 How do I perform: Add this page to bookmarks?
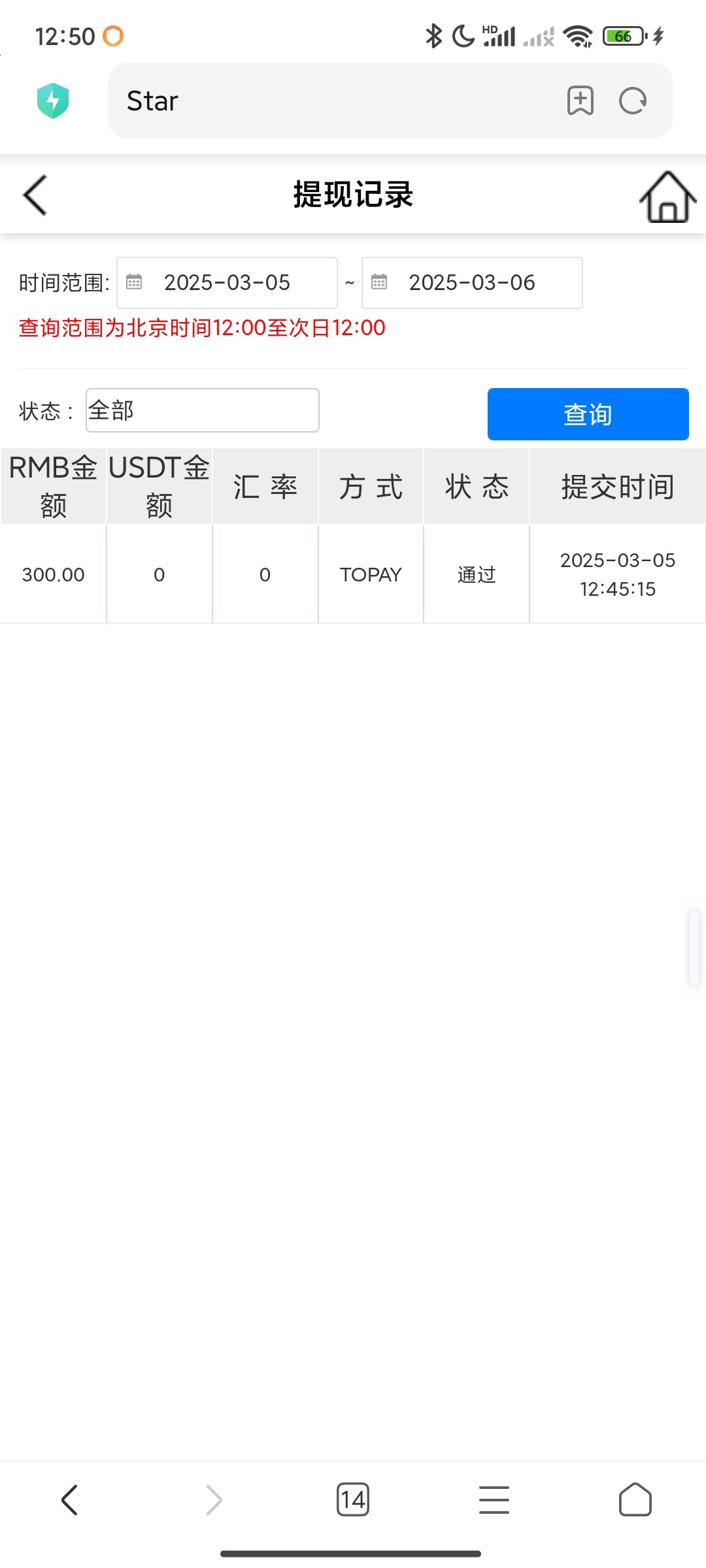click(x=580, y=101)
